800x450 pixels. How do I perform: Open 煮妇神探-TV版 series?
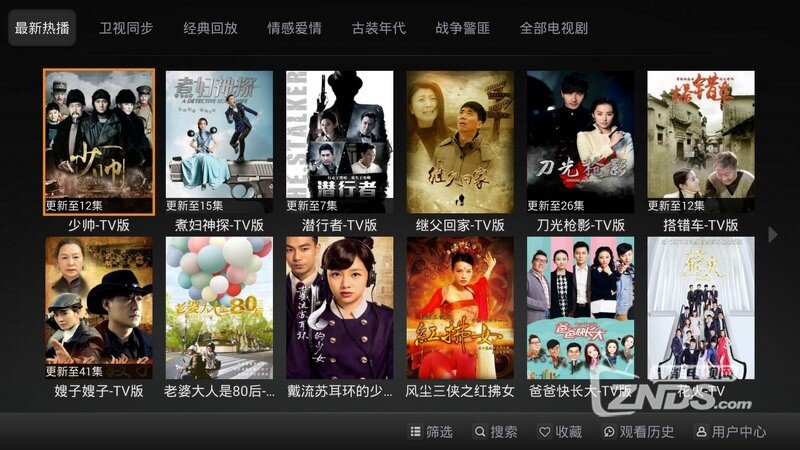pos(219,141)
